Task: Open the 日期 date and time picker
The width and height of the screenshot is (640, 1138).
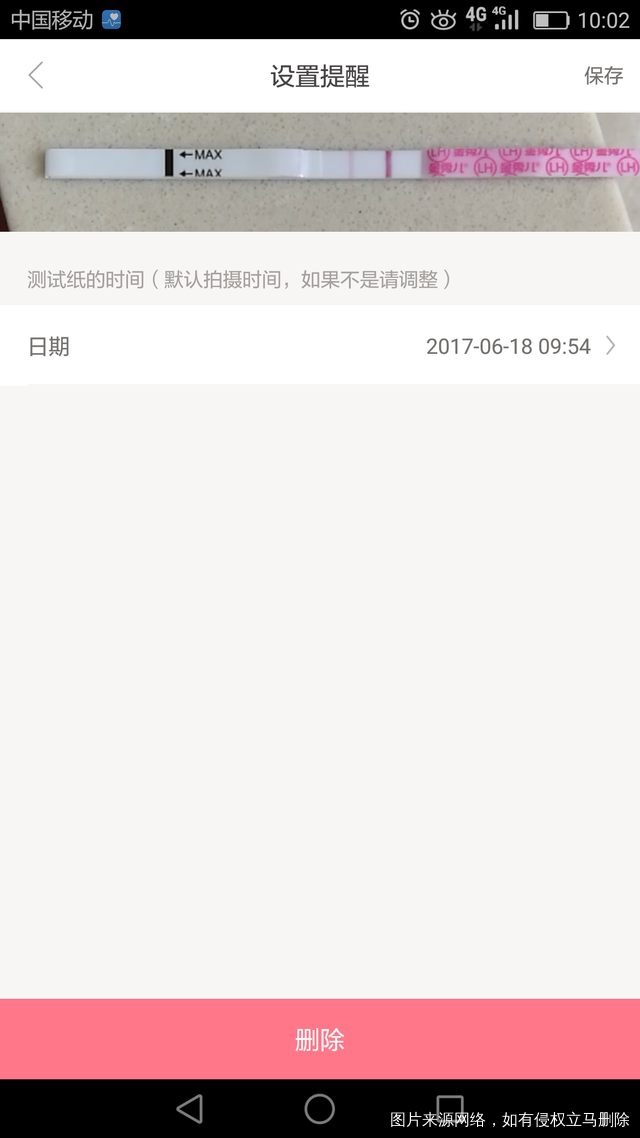Action: [320, 346]
